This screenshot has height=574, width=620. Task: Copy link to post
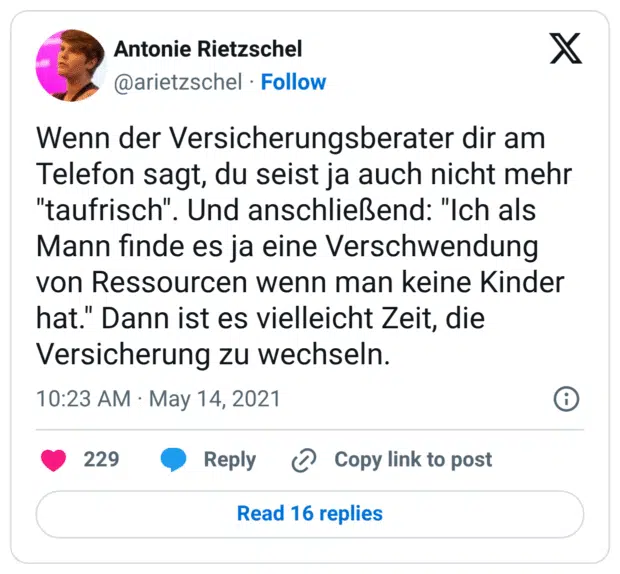pos(391,460)
